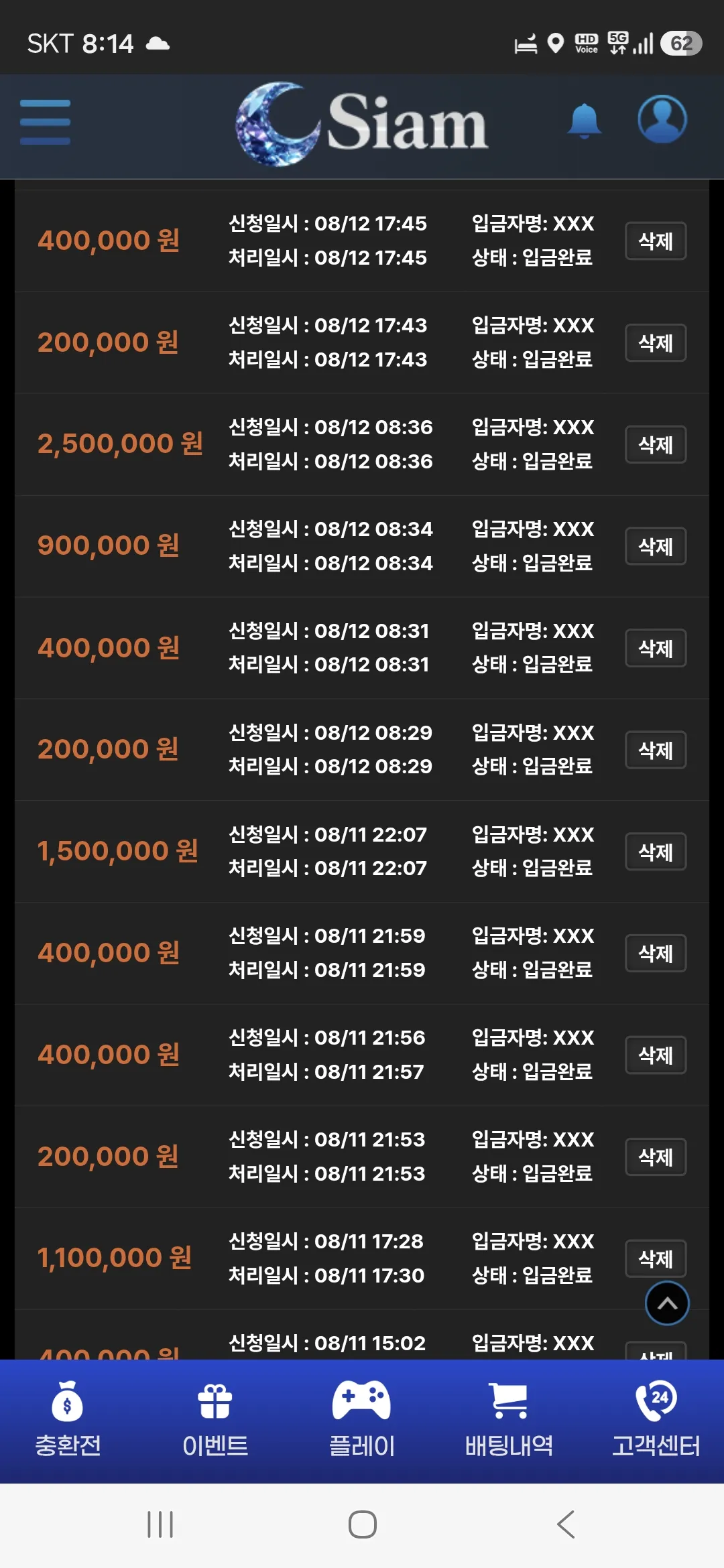Delete the 200,000원 entry from 08/12 17:43
Screen dimensions: 724x1568
tap(656, 343)
